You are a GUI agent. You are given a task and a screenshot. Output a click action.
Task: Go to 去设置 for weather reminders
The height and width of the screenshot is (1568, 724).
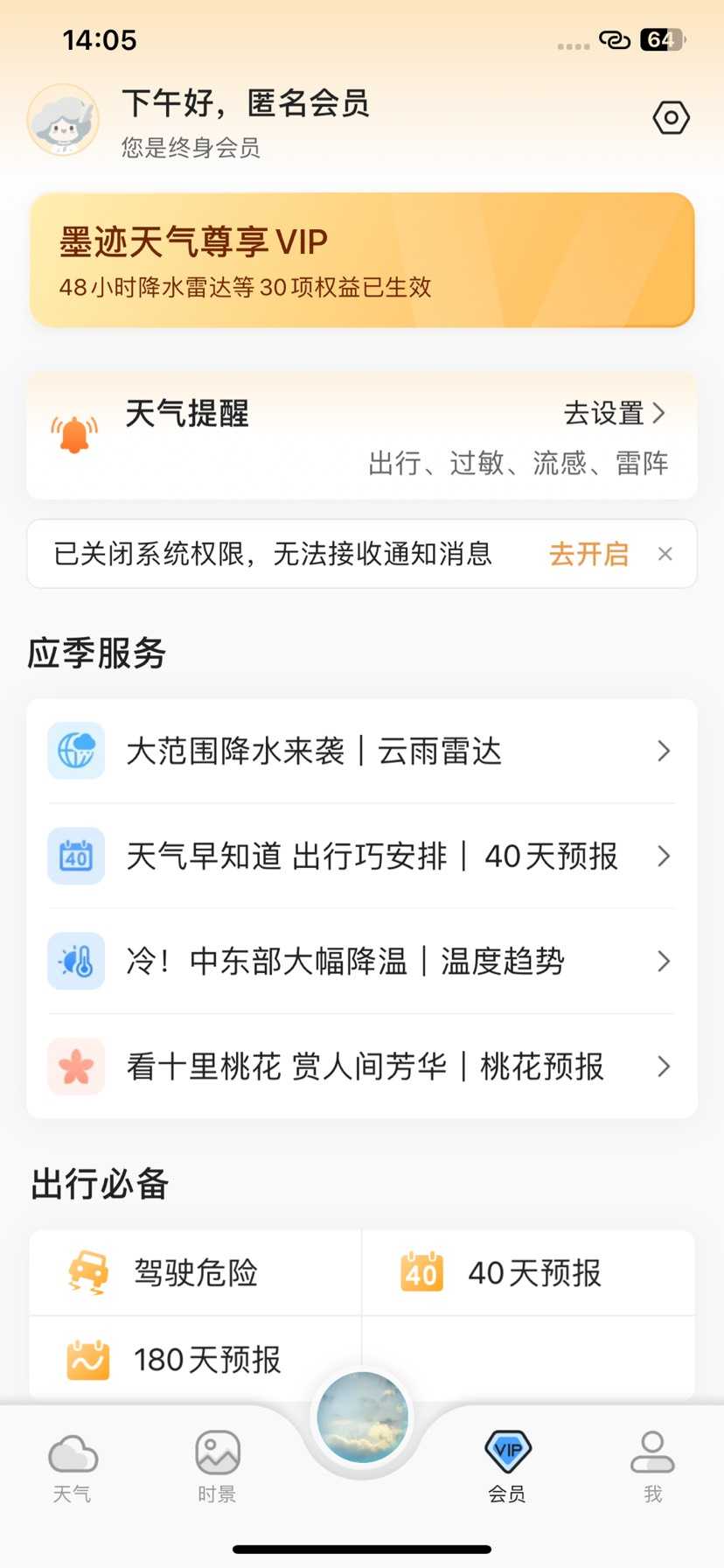tap(614, 413)
